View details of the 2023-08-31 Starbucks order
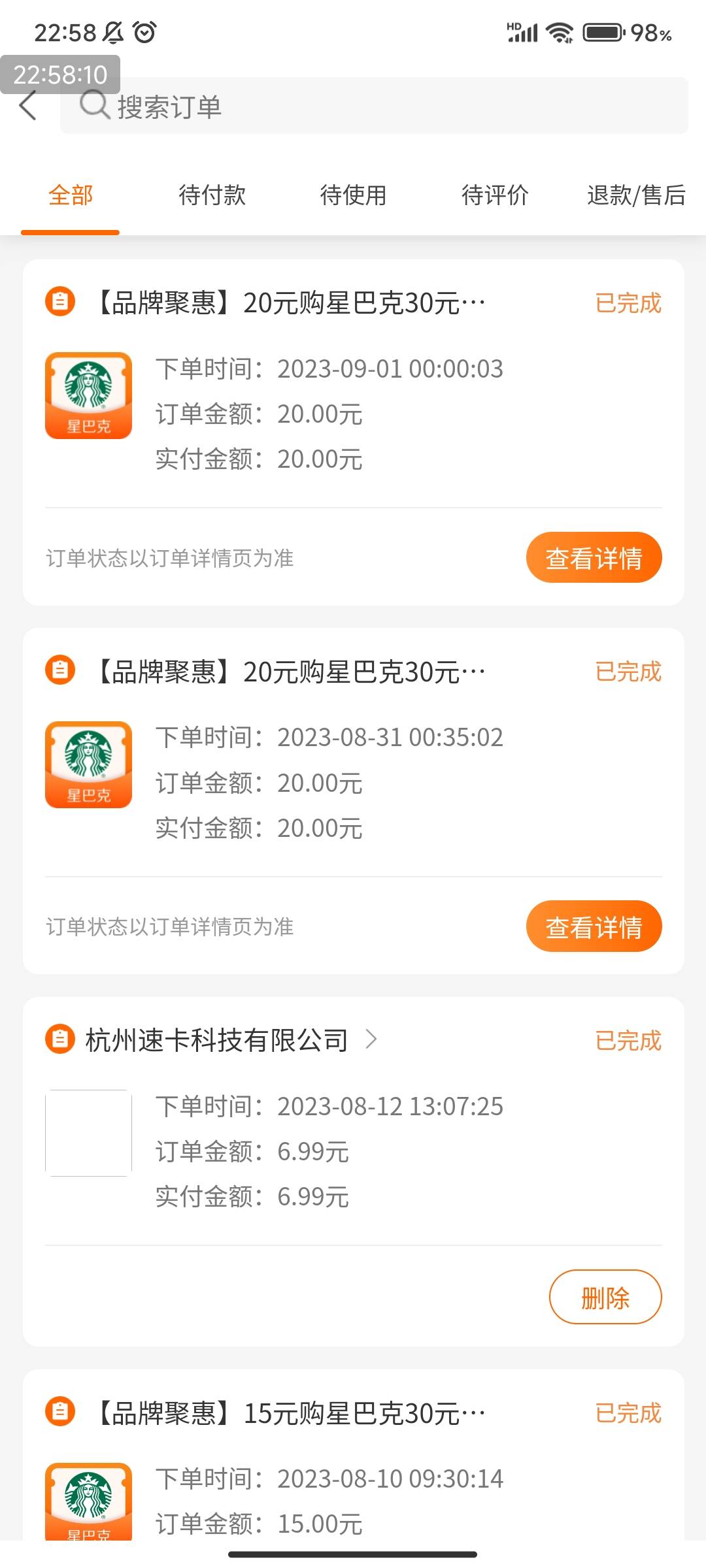 tap(594, 926)
